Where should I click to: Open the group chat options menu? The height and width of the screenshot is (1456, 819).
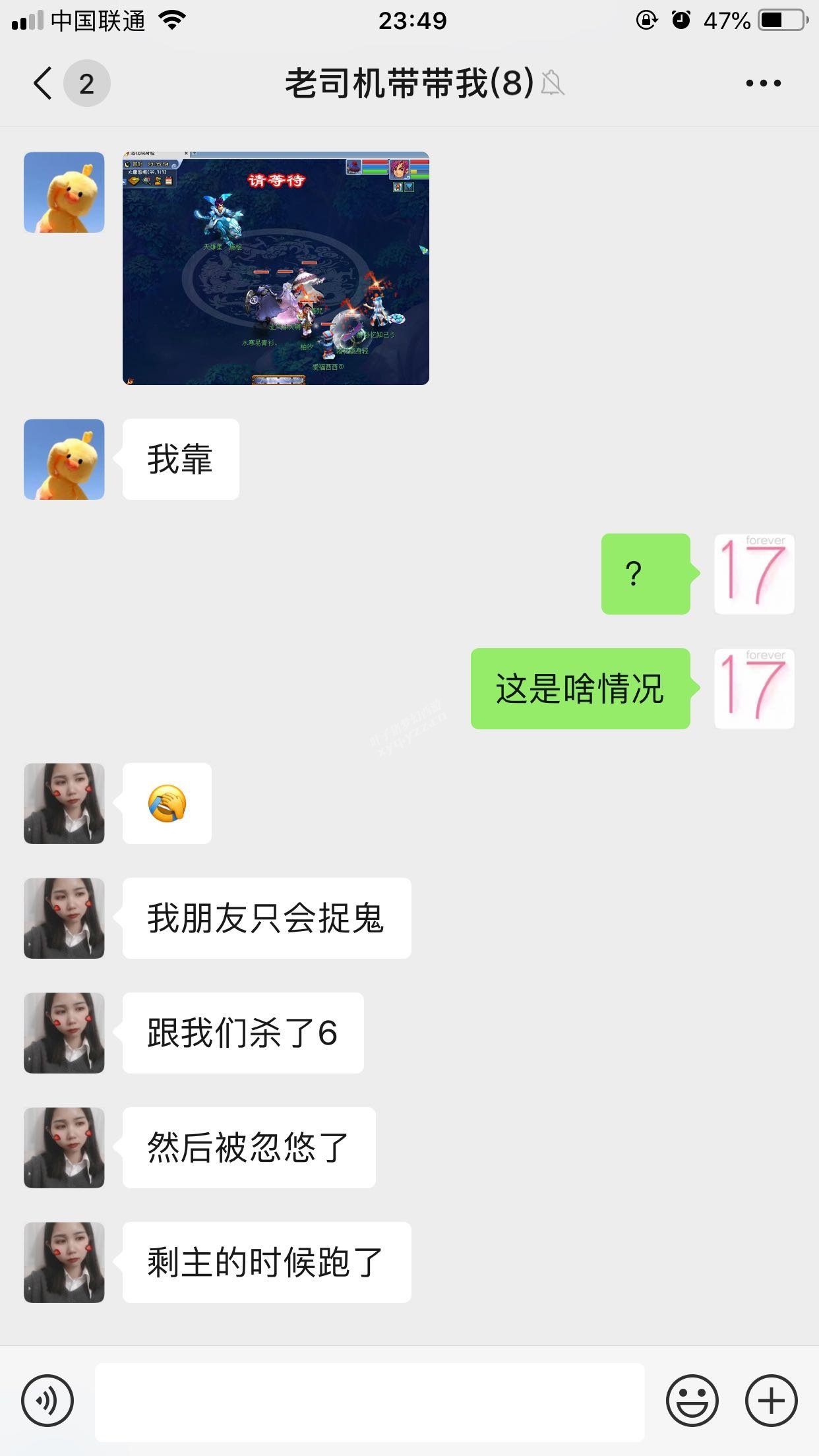pyautogui.click(x=763, y=84)
